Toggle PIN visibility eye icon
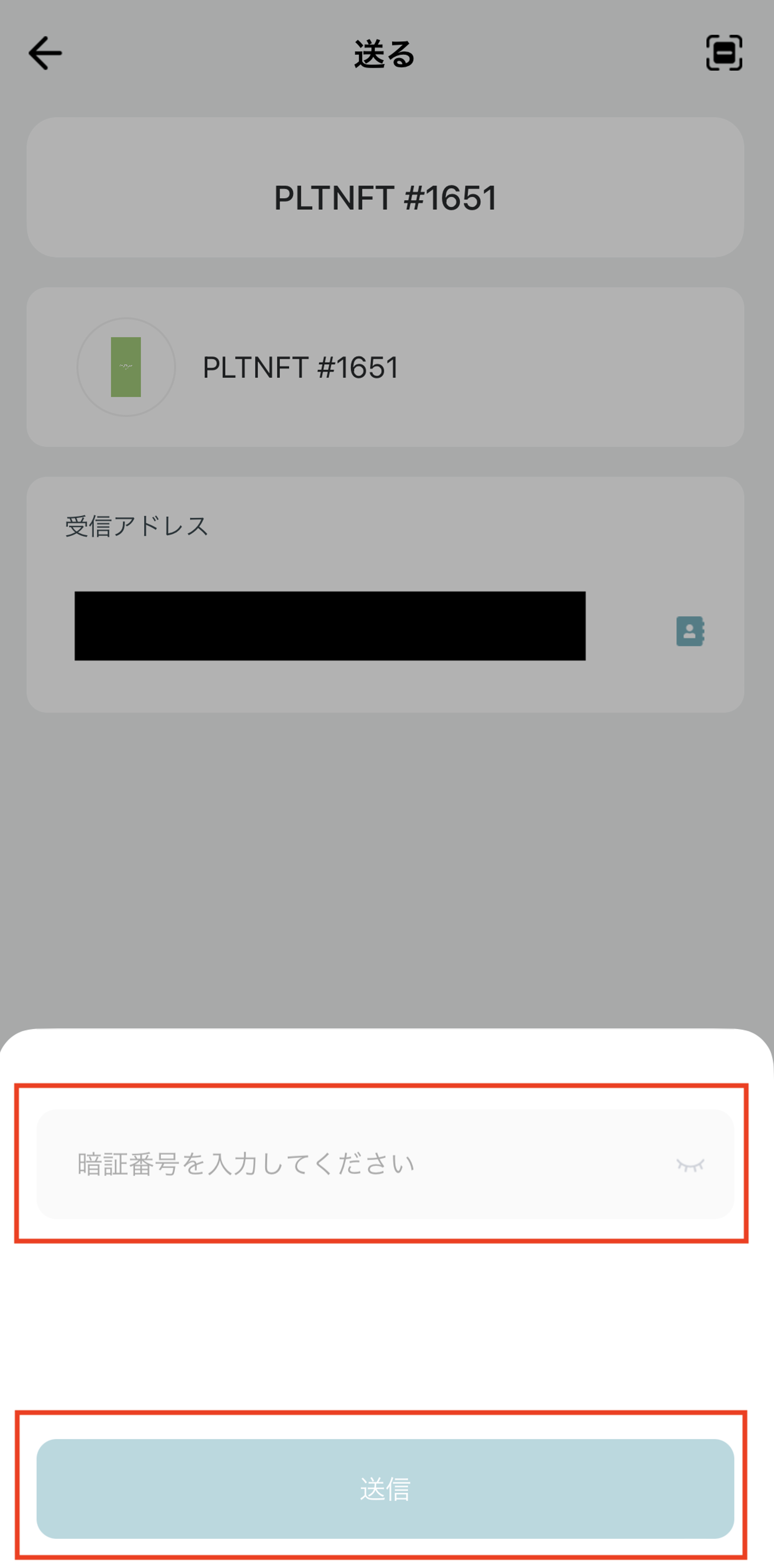Image resolution: width=774 pixels, height=1568 pixels. point(690,1165)
